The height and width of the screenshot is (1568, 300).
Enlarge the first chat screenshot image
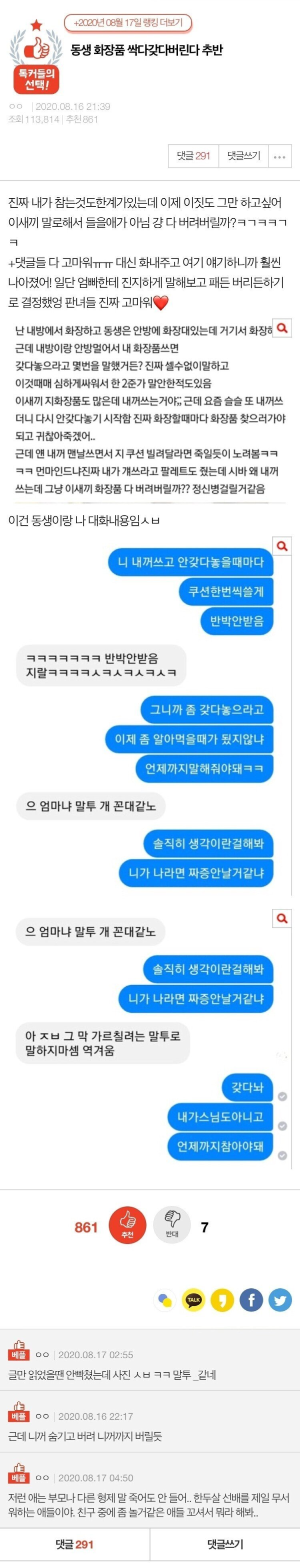(281, 546)
